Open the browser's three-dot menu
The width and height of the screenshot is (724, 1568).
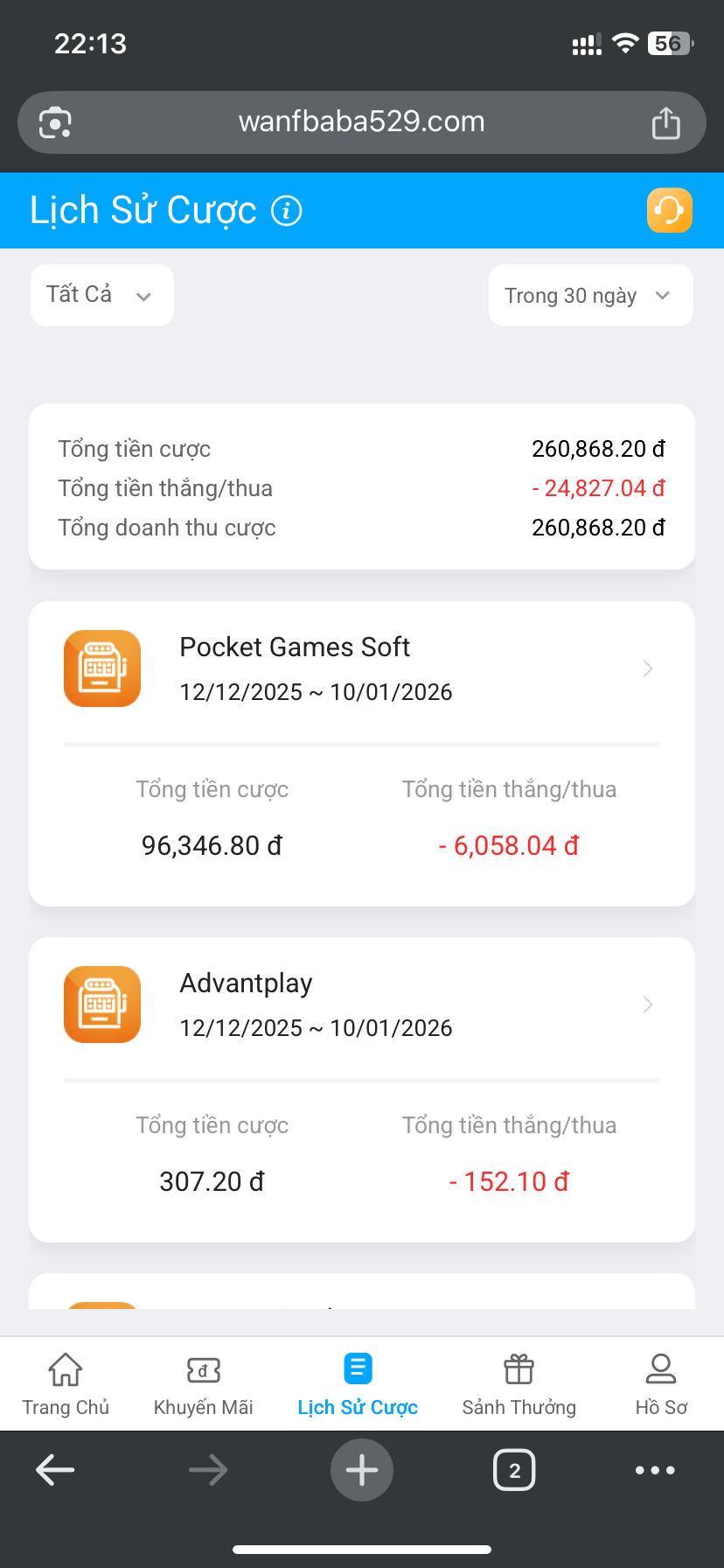pyautogui.click(x=655, y=1470)
